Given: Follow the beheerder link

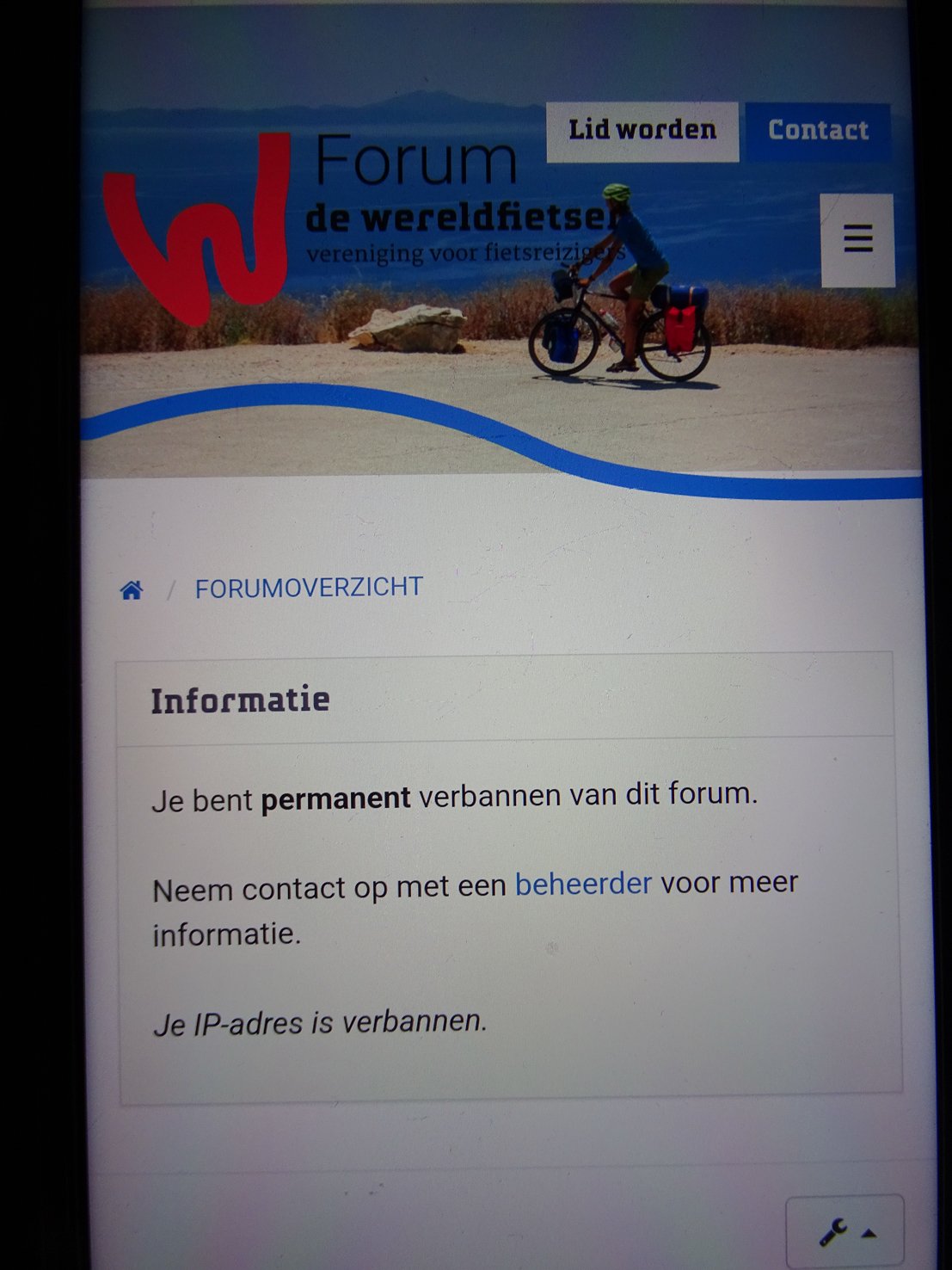Looking at the screenshot, I should (x=583, y=884).
